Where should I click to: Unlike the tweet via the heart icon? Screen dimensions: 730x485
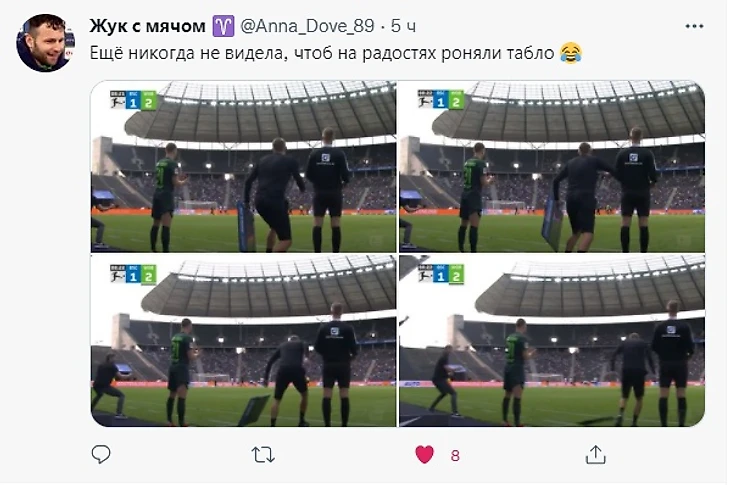pos(425,454)
